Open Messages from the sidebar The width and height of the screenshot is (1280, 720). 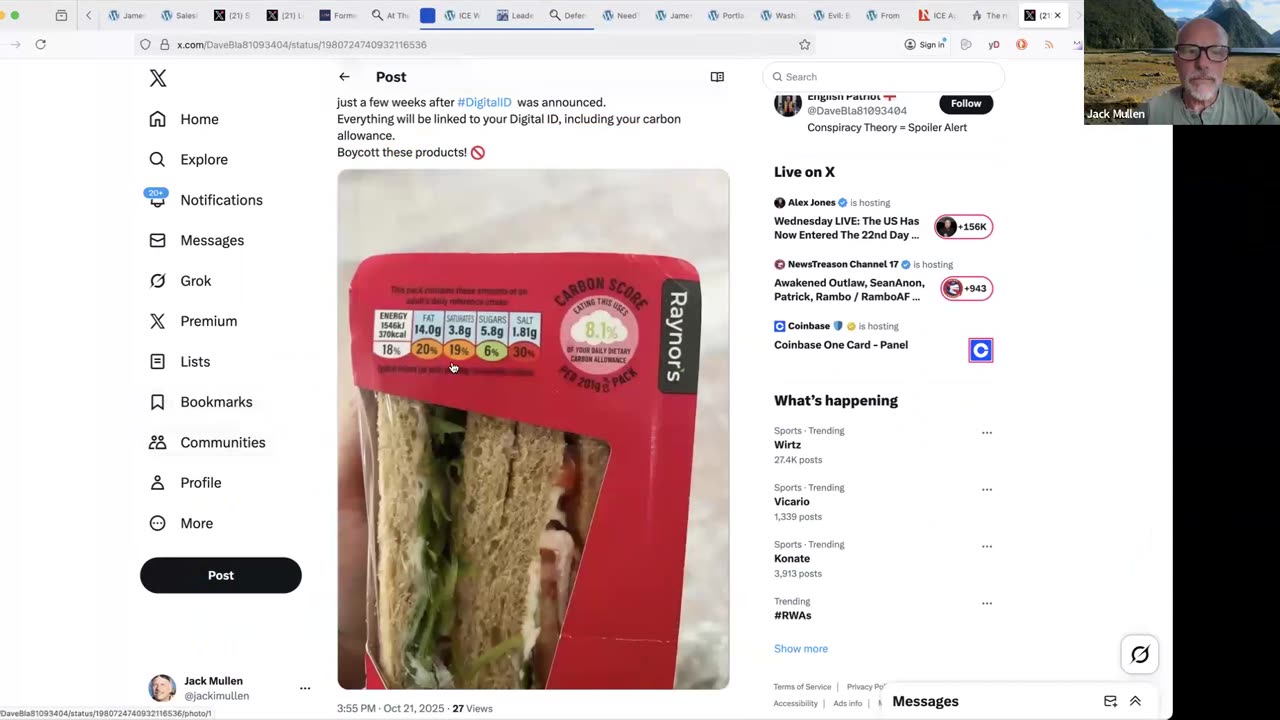211,240
